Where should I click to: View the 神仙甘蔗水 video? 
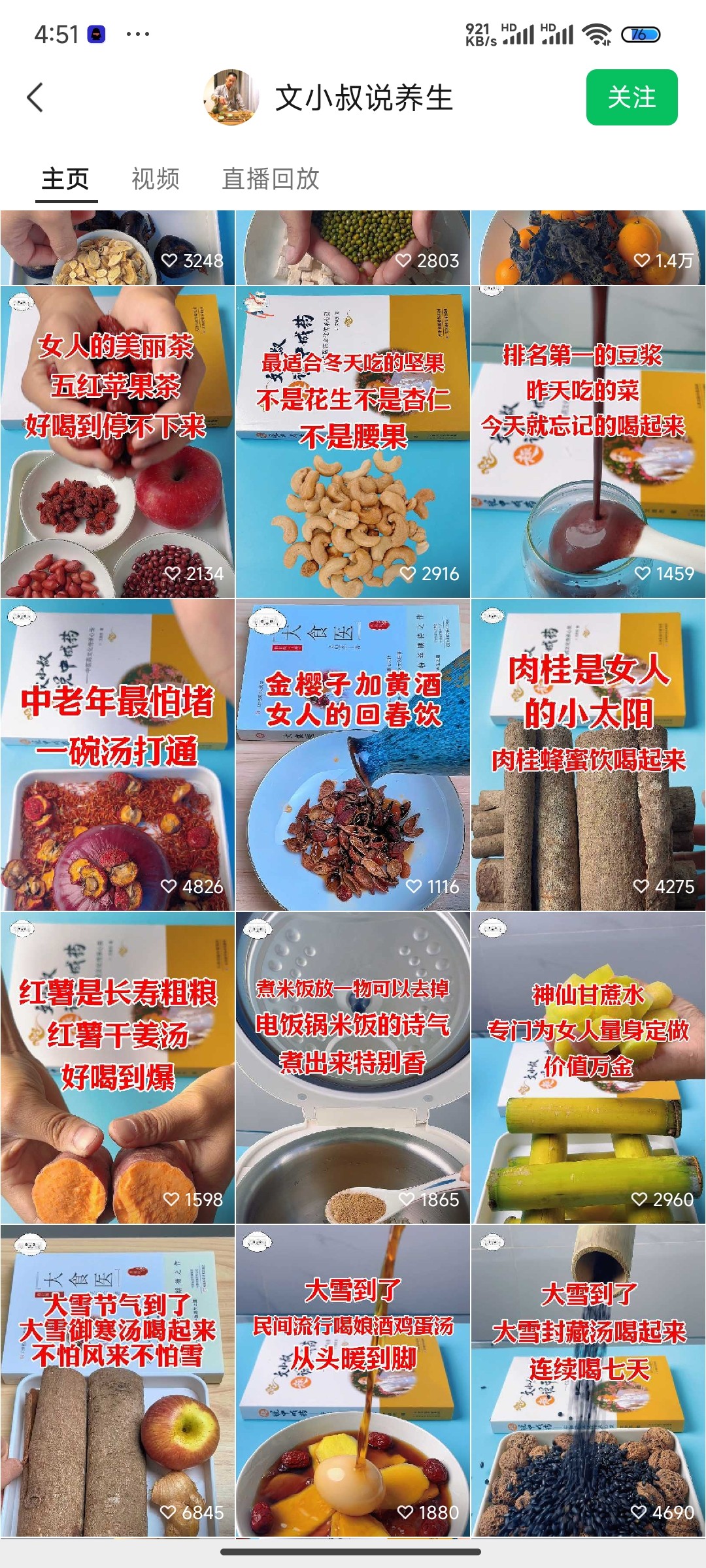[x=588, y=1068]
